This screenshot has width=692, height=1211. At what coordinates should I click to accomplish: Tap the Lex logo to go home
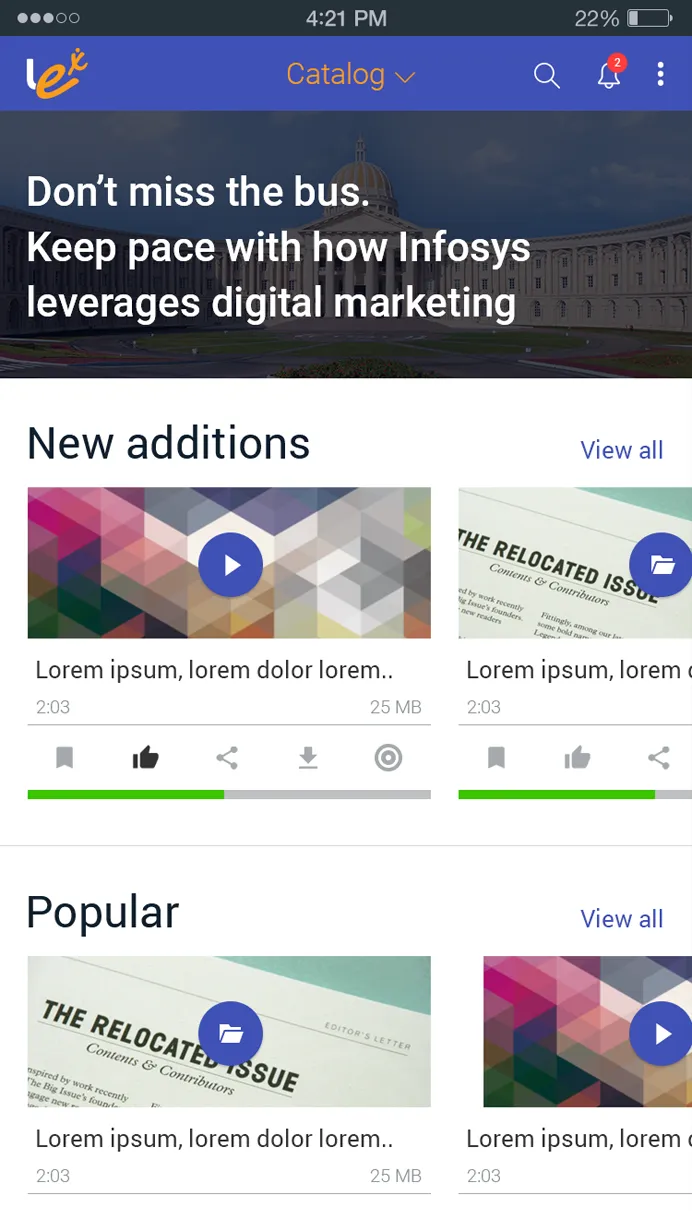(x=56, y=75)
